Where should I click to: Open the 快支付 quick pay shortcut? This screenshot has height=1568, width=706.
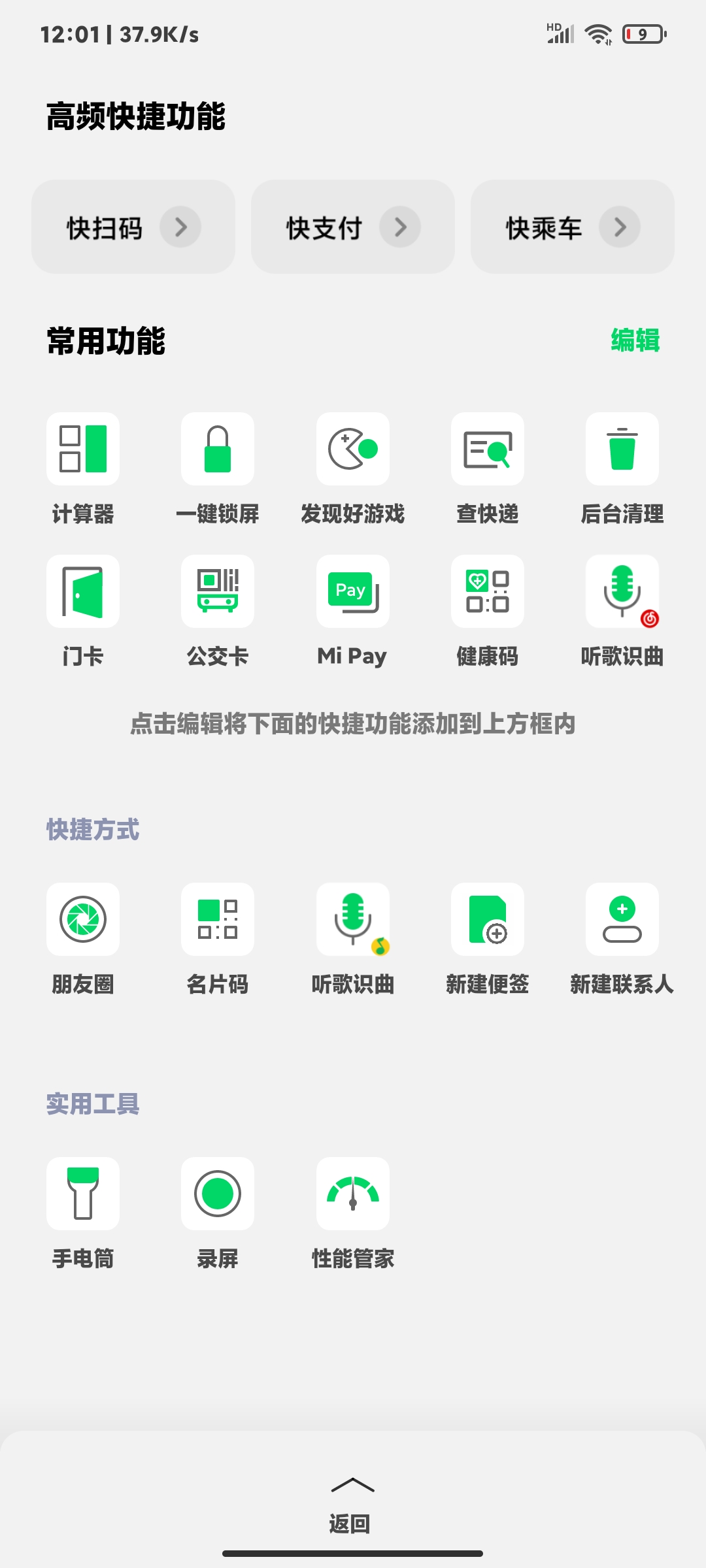pos(353,227)
